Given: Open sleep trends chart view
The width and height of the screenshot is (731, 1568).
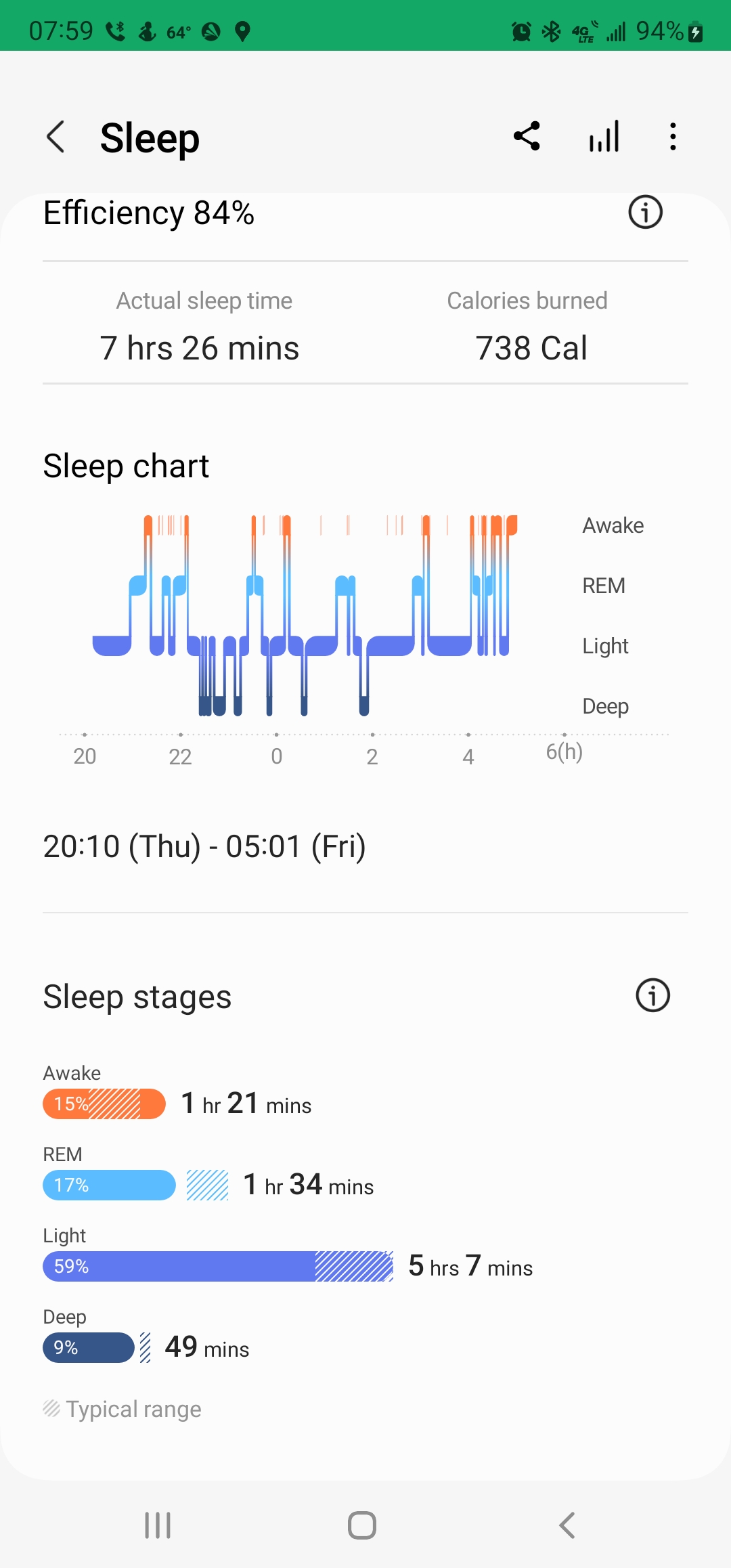Looking at the screenshot, I should [604, 136].
